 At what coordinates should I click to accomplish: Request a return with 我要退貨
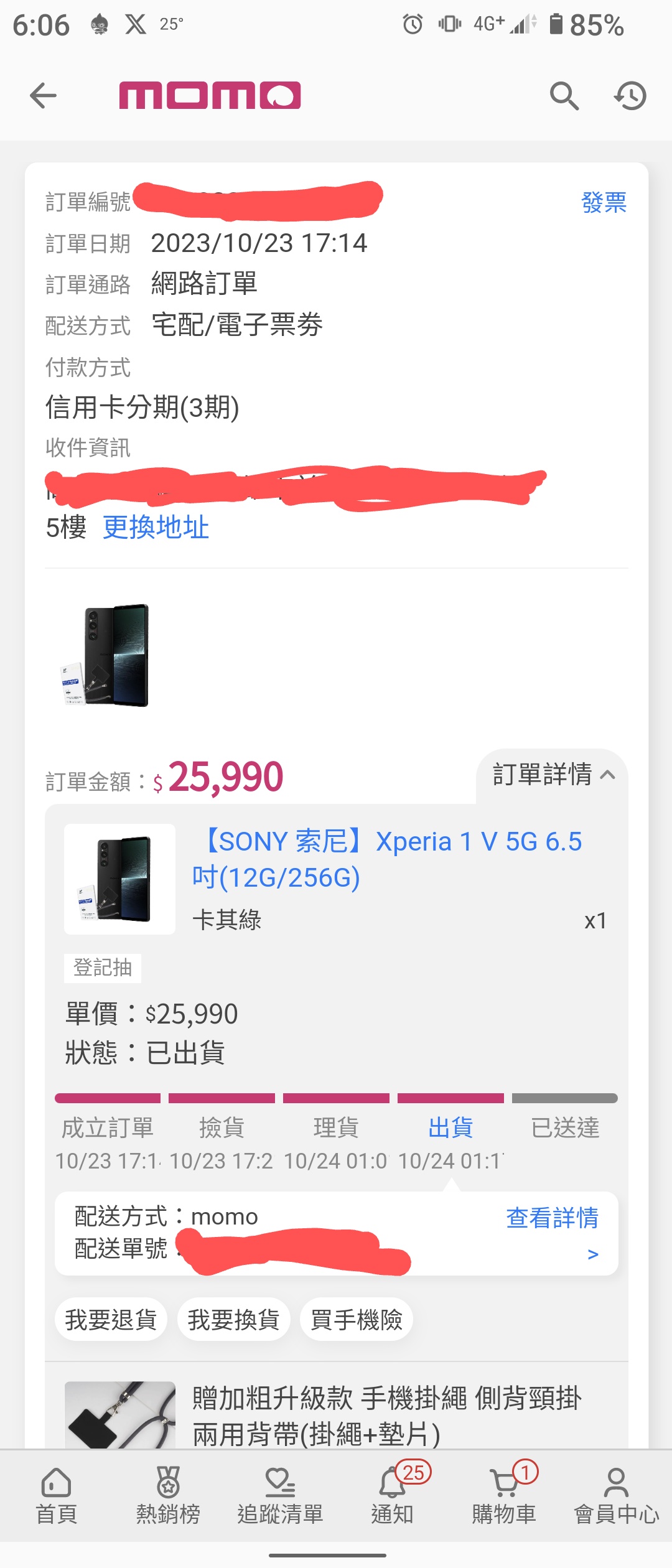pos(111,1320)
